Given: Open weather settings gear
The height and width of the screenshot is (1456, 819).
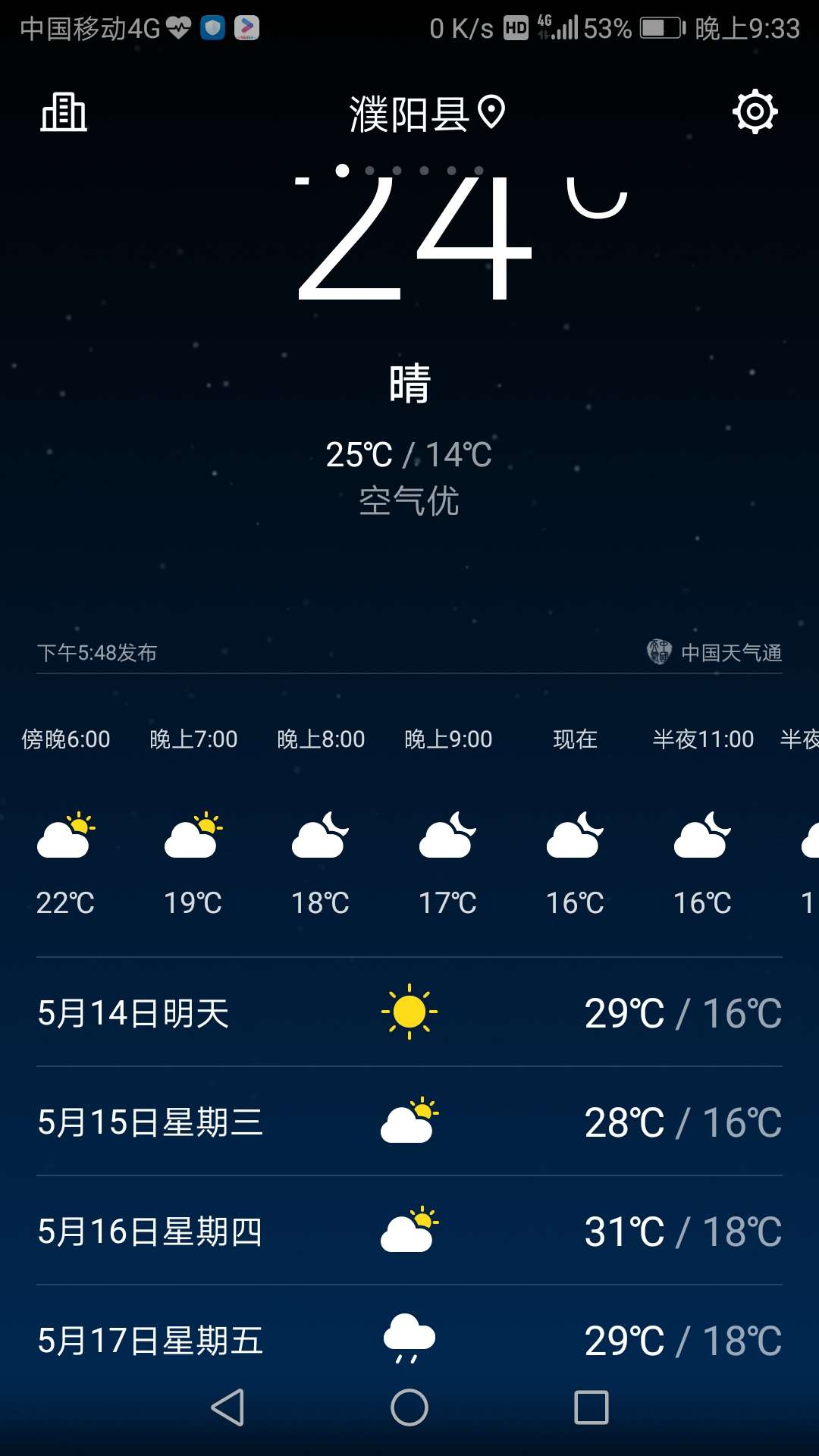Looking at the screenshot, I should (755, 112).
